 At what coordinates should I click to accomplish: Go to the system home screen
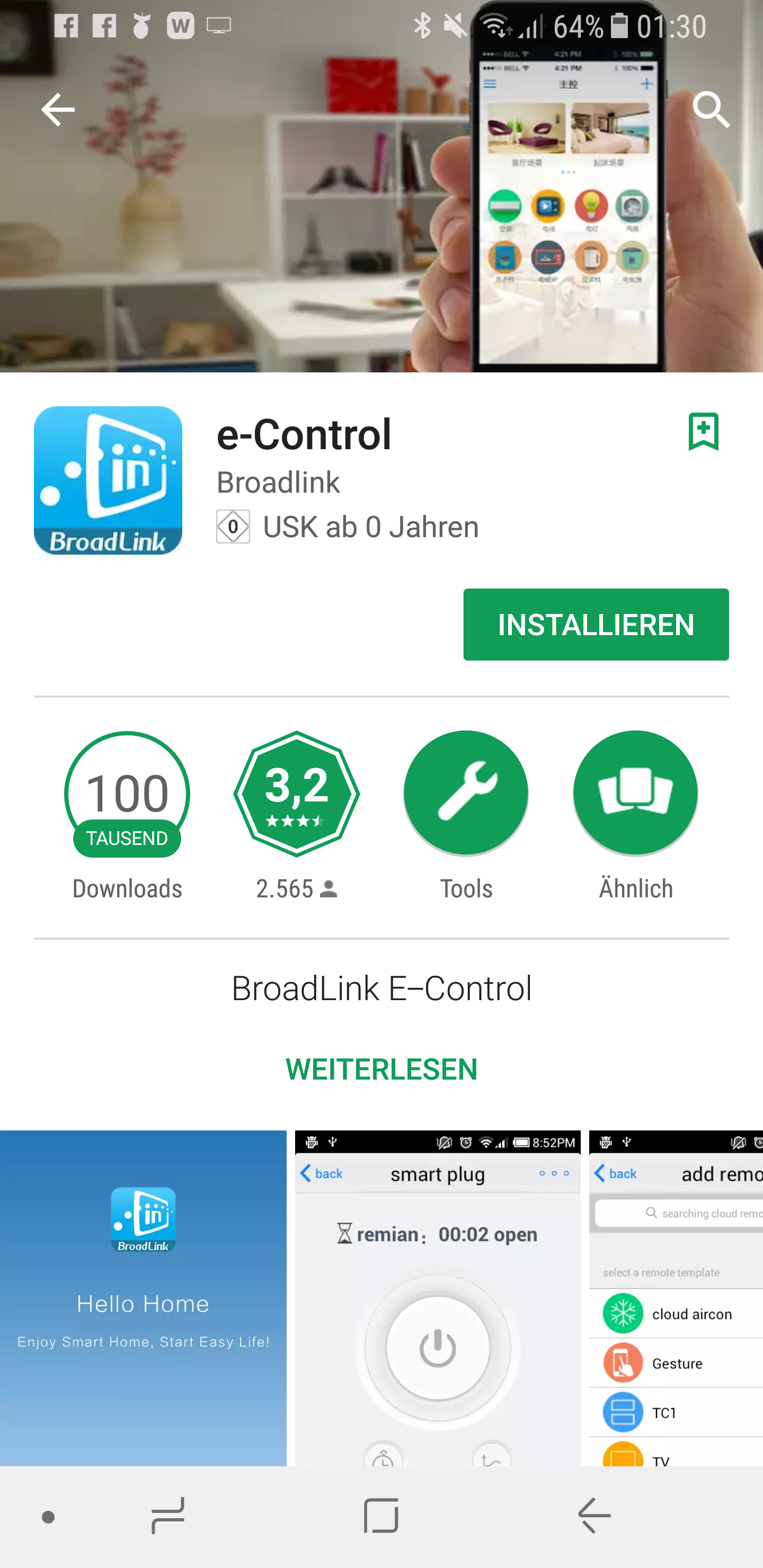(381, 1516)
